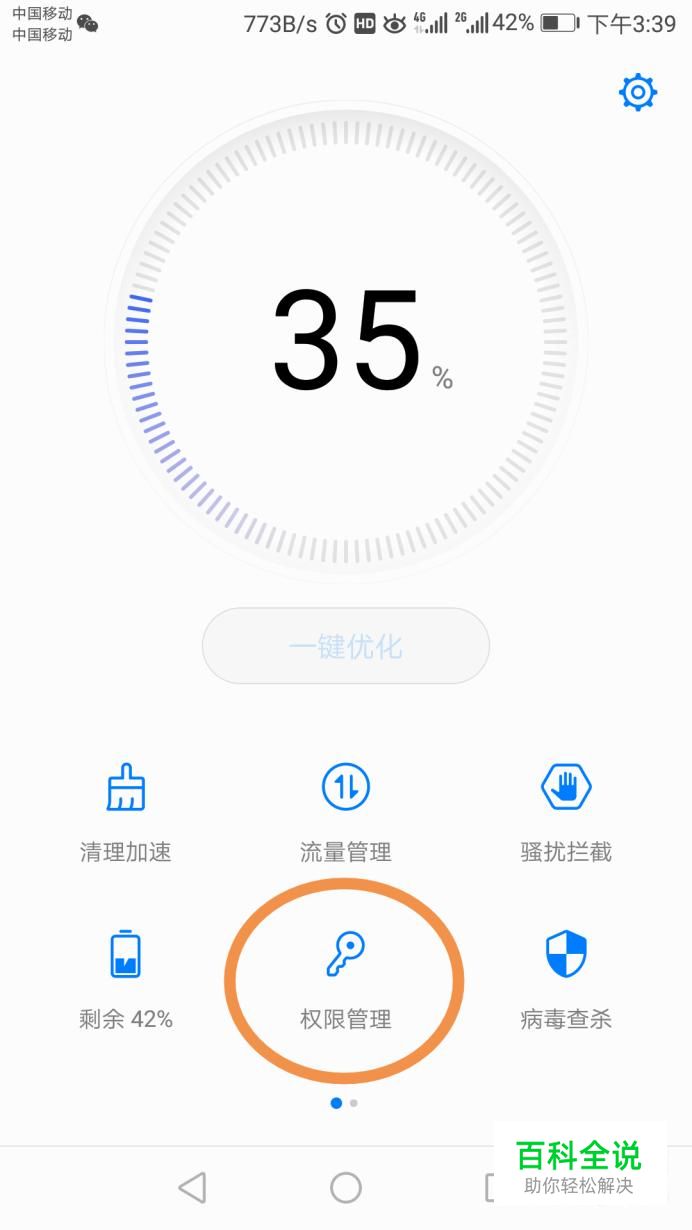Tap the 一键优化 button
This screenshot has width=692, height=1230.
346,646
